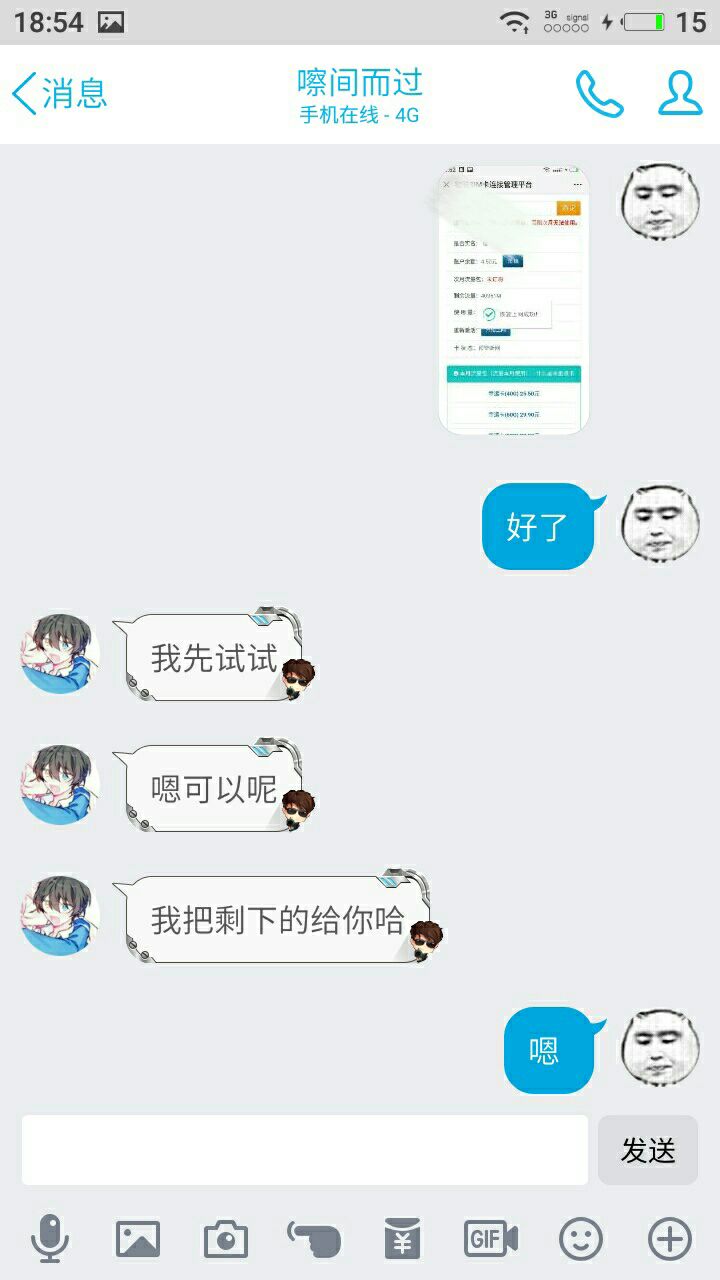Send a poke with the pointing hand

click(x=314, y=1240)
